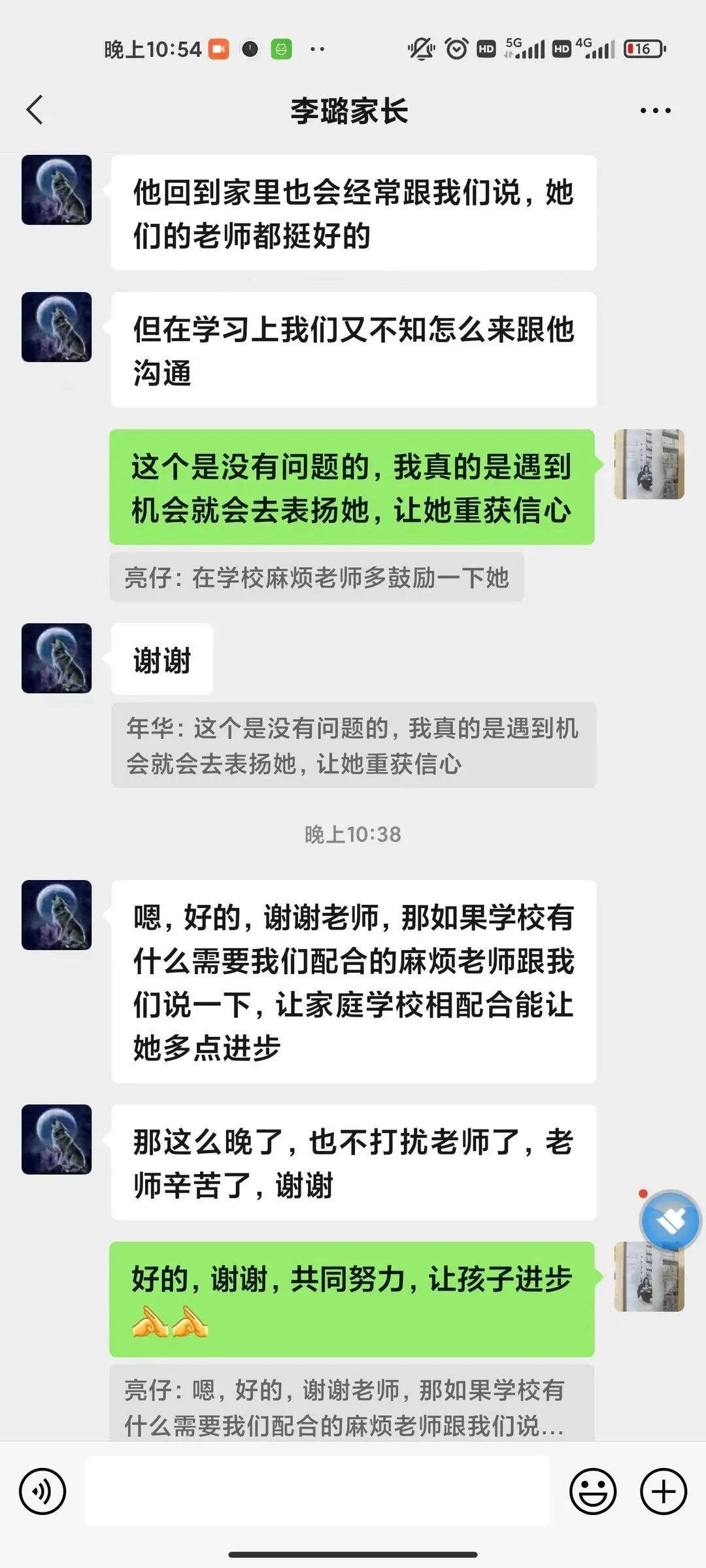This screenshot has width=706, height=1568.
Task: Open the quoted message from 亮仔 about 多鼓励一下她
Action: point(316,578)
